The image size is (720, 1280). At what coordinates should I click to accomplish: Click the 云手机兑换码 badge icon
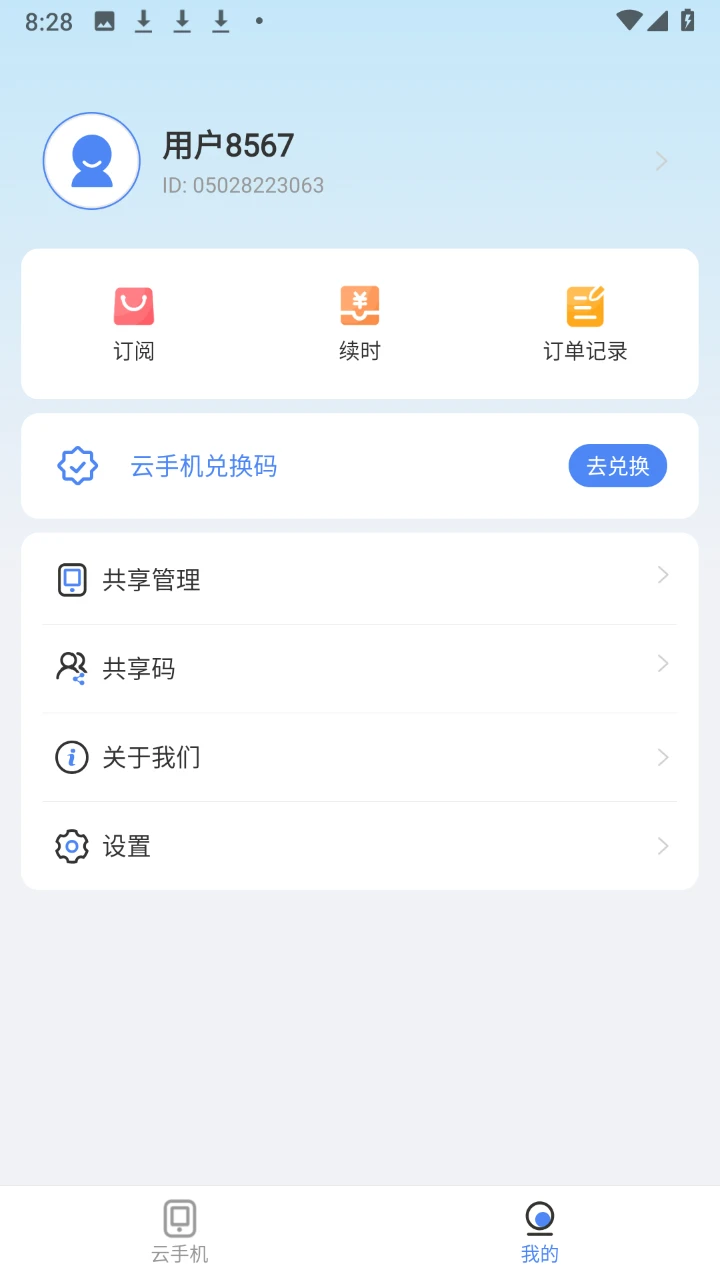[x=77, y=465]
